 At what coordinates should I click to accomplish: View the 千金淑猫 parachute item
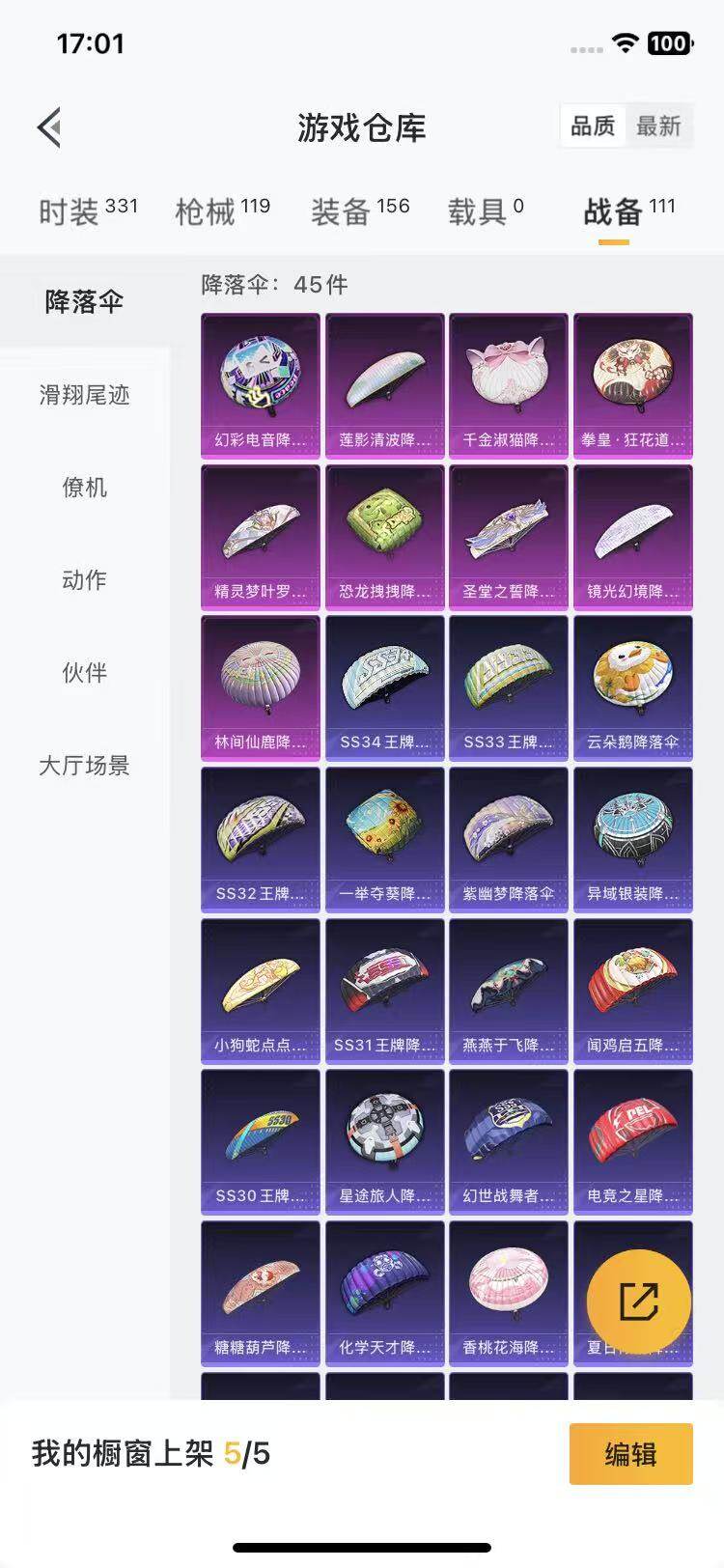click(x=509, y=385)
